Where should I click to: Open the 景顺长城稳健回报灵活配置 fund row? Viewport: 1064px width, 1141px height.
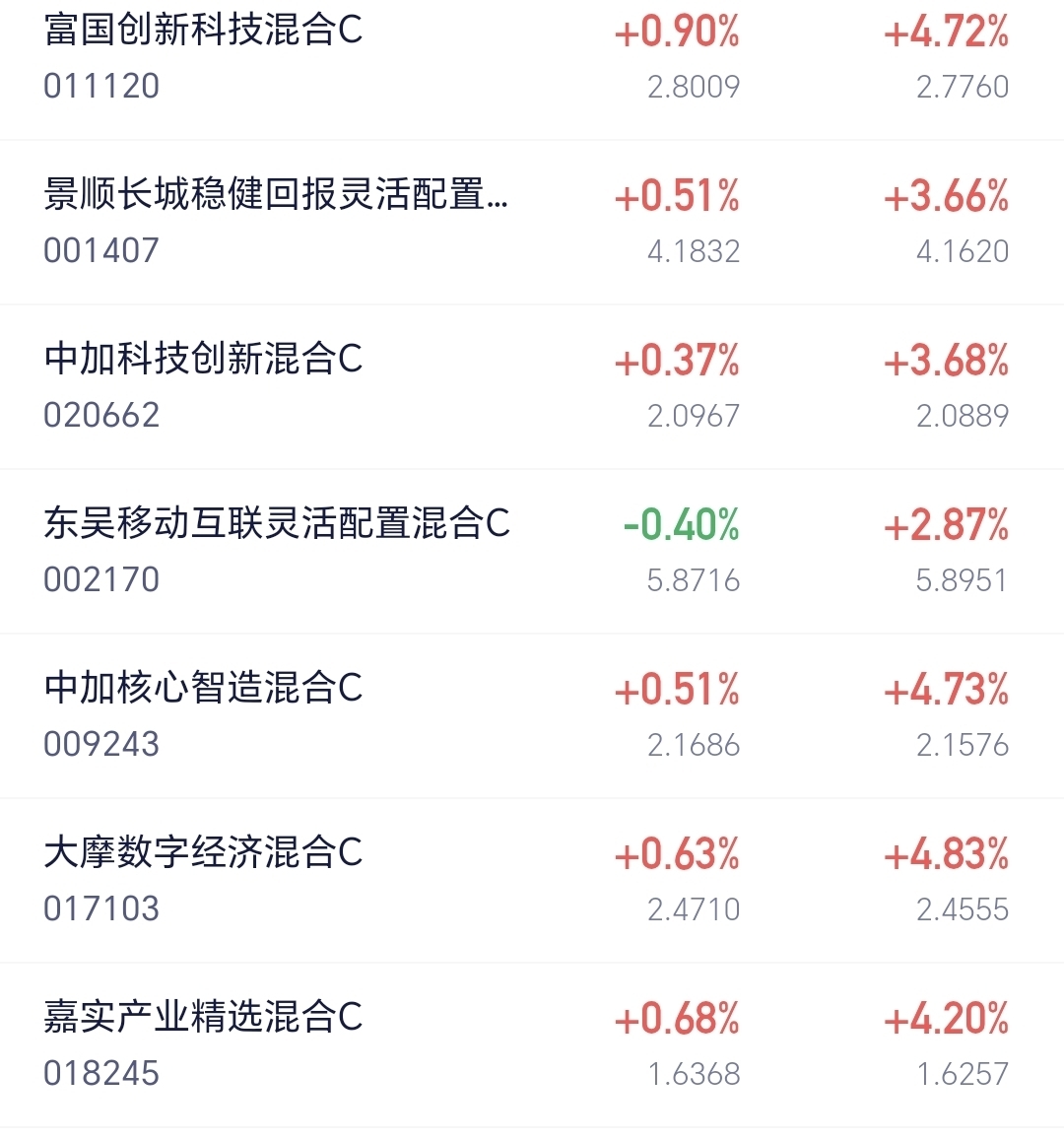(x=532, y=223)
